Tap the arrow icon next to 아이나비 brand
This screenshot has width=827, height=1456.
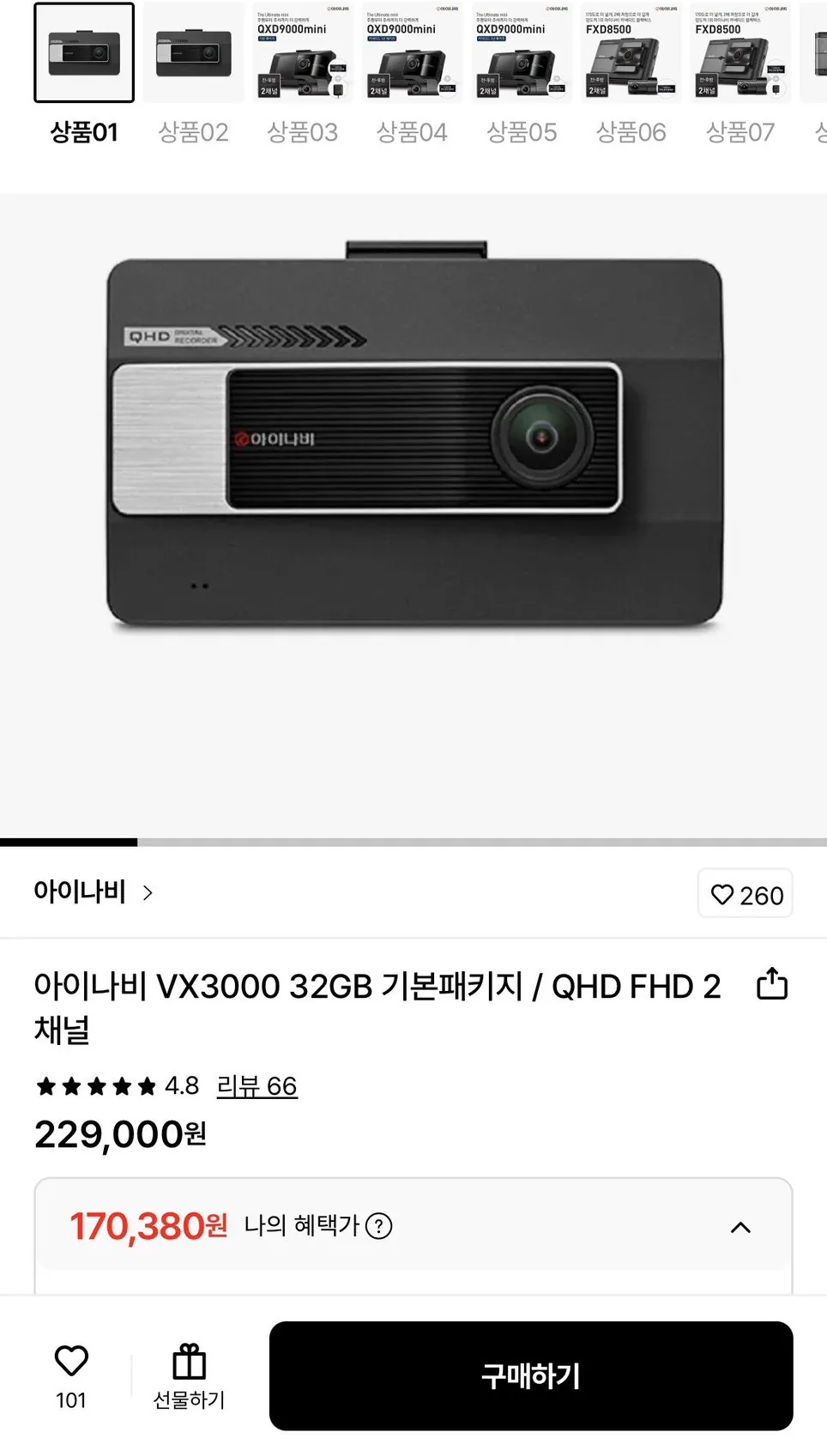(148, 892)
